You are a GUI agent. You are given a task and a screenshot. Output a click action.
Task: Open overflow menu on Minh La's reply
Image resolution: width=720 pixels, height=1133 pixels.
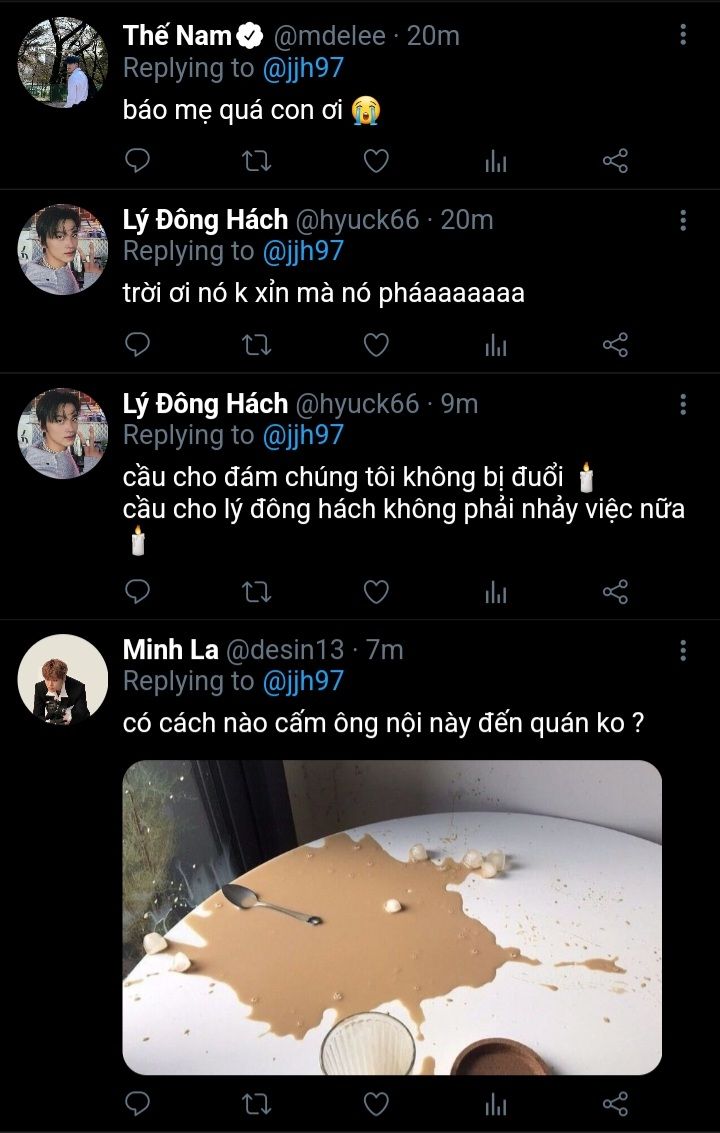[683, 650]
